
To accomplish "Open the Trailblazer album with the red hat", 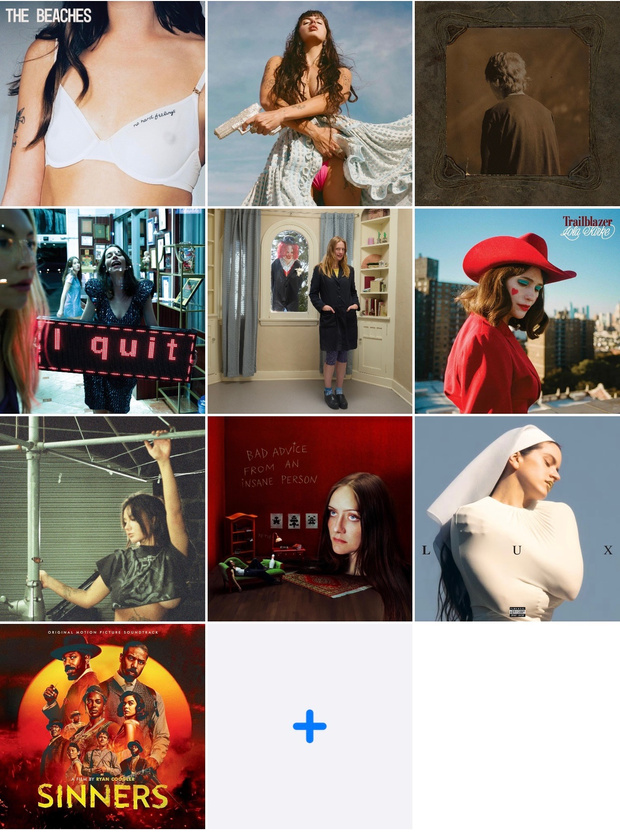I will tap(517, 311).
